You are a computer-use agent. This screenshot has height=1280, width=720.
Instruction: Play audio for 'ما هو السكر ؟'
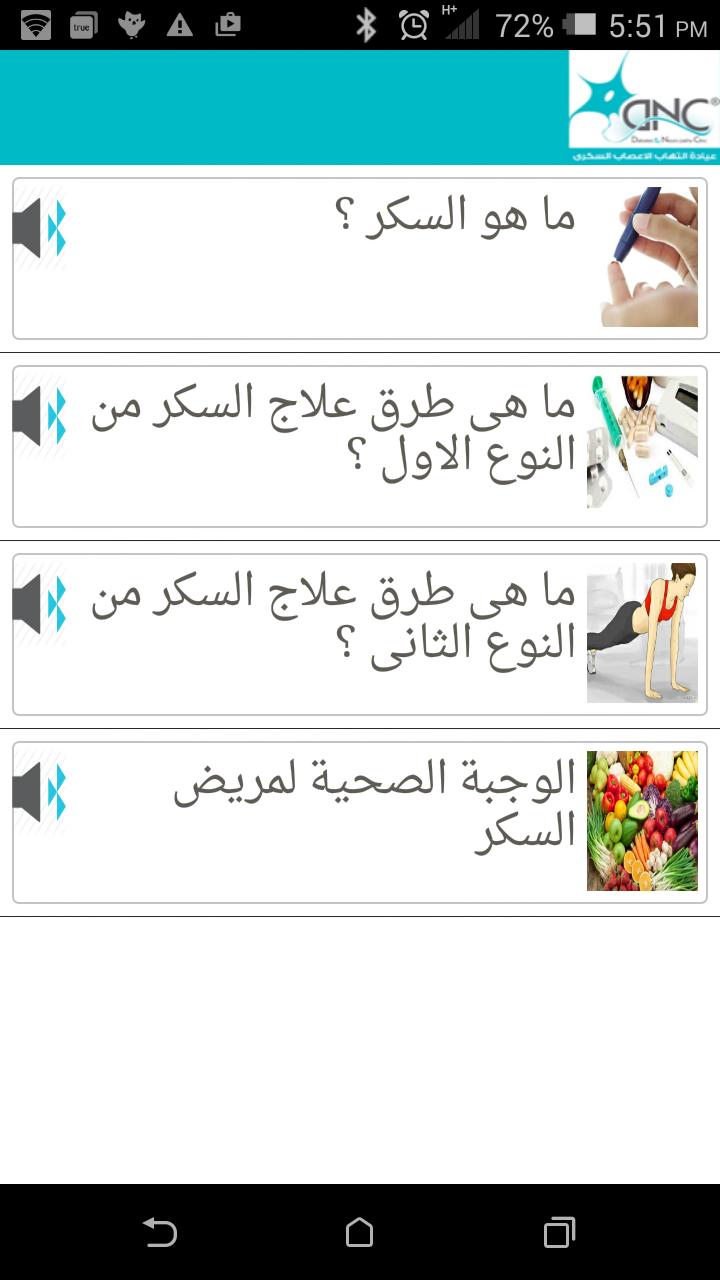39,228
